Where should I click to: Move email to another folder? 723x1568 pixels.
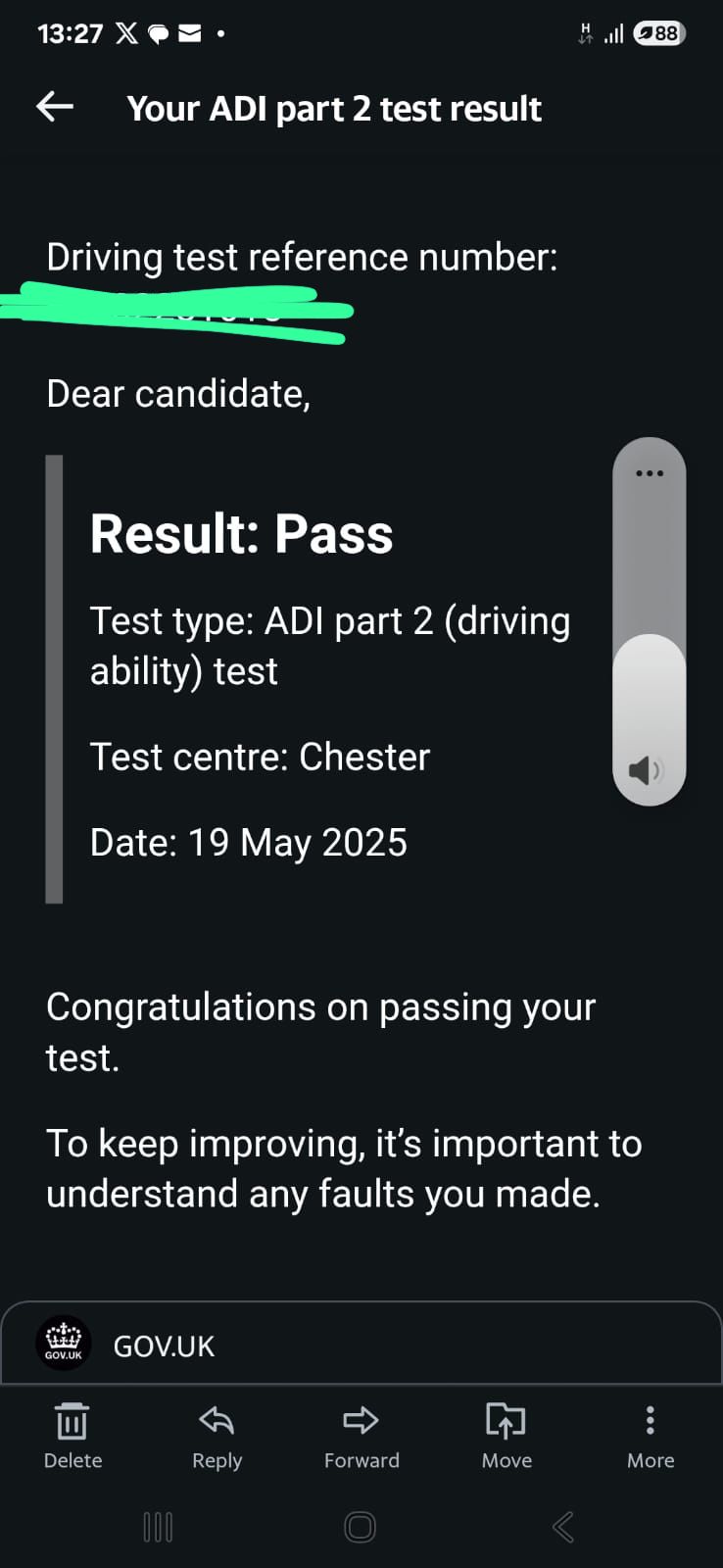pos(506,1435)
